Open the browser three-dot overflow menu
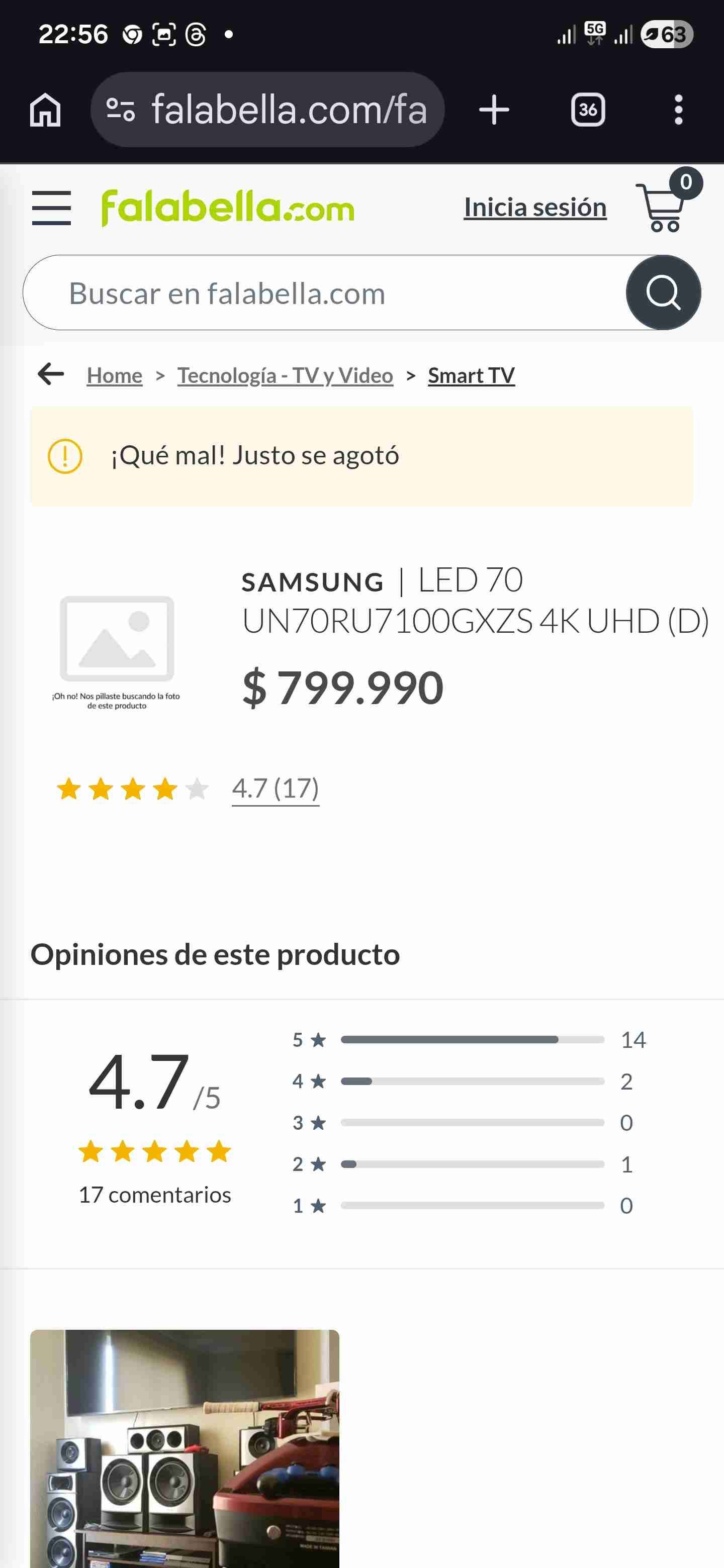 tap(678, 110)
